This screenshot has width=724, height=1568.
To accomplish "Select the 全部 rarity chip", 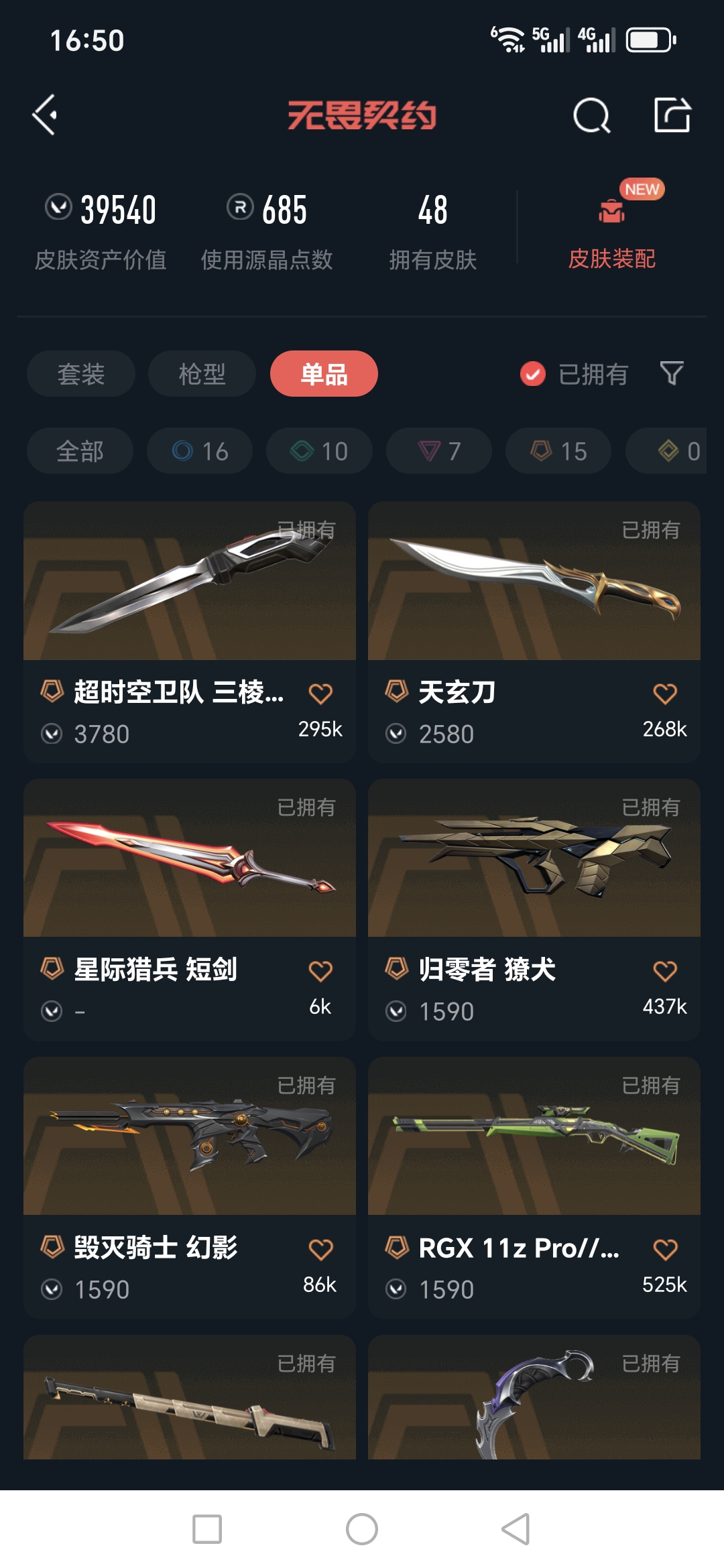I will click(80, 451).
